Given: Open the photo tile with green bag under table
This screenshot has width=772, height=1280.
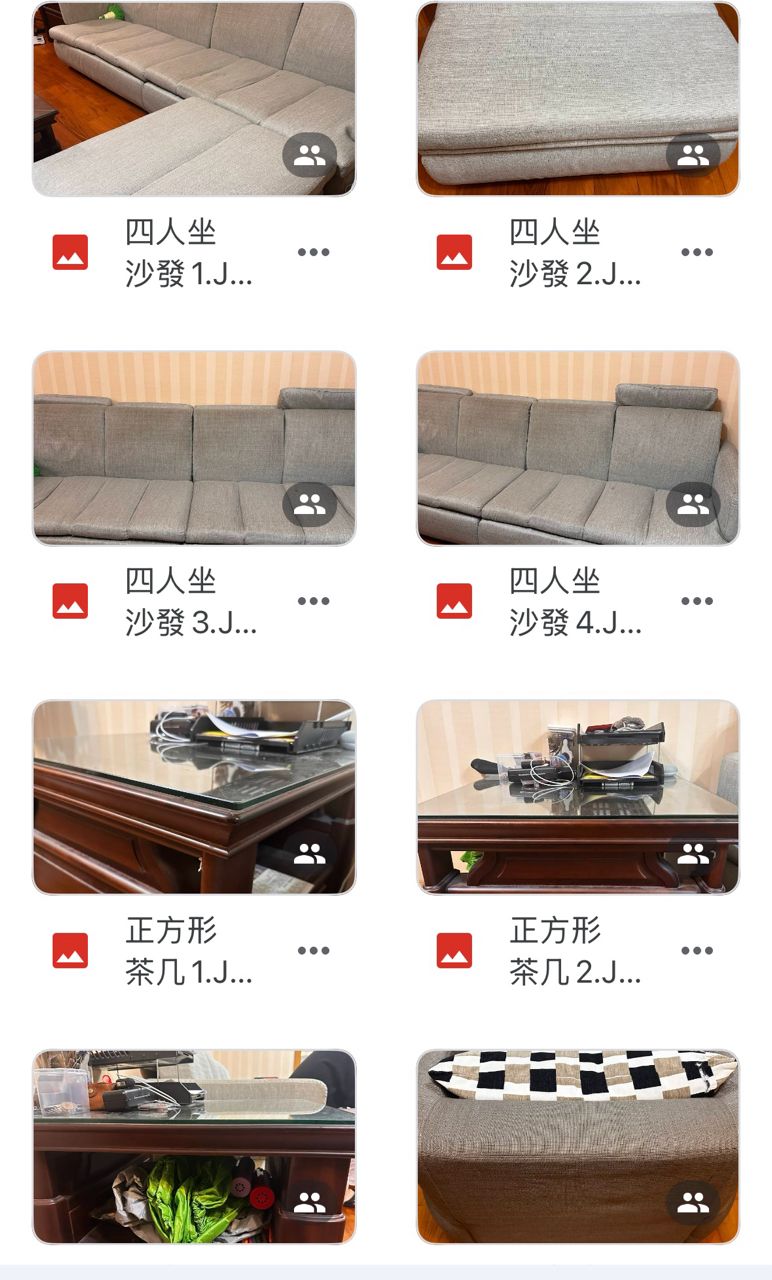Looking at the screenshot, I should pyautogui.click(x=194, y=1146).
